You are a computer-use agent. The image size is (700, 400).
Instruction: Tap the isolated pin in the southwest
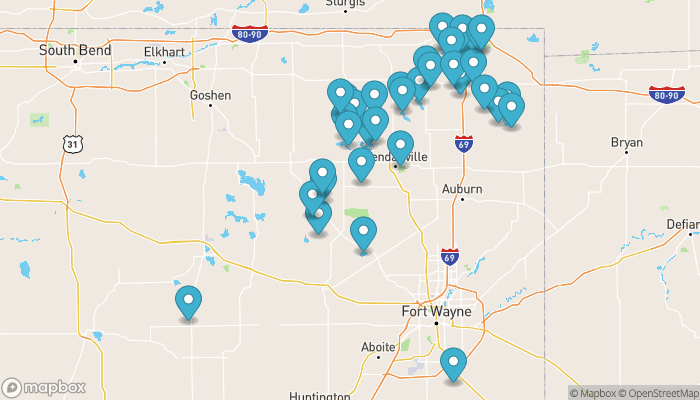coord(188,300)
